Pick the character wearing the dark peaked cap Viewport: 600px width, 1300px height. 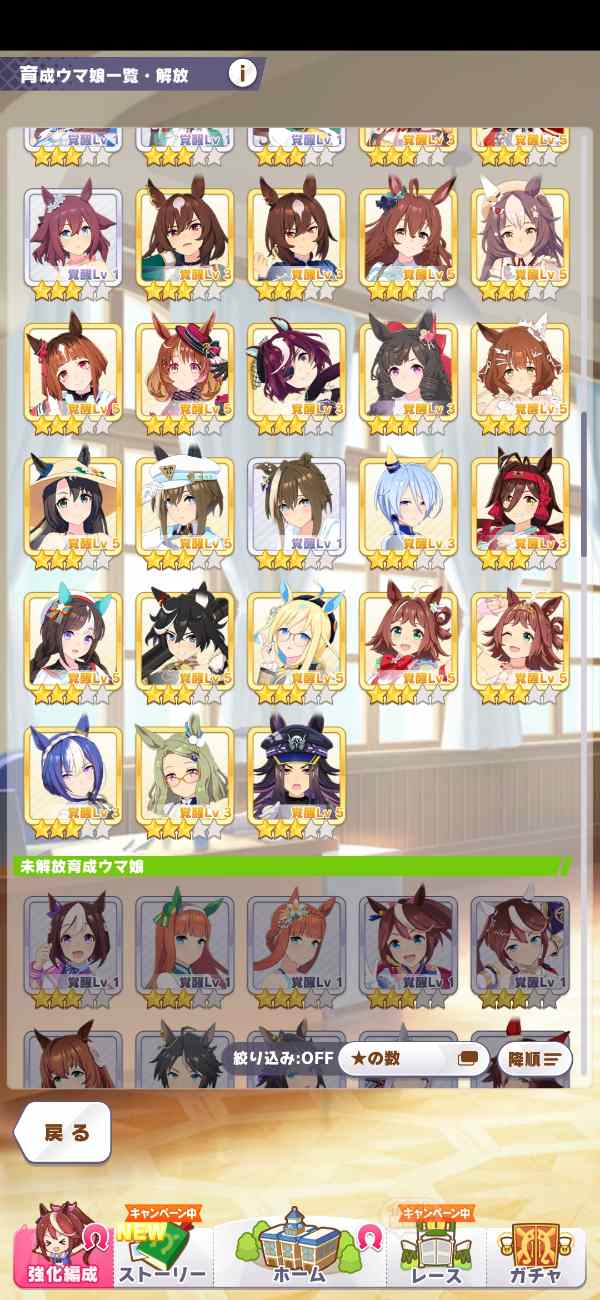297,774
